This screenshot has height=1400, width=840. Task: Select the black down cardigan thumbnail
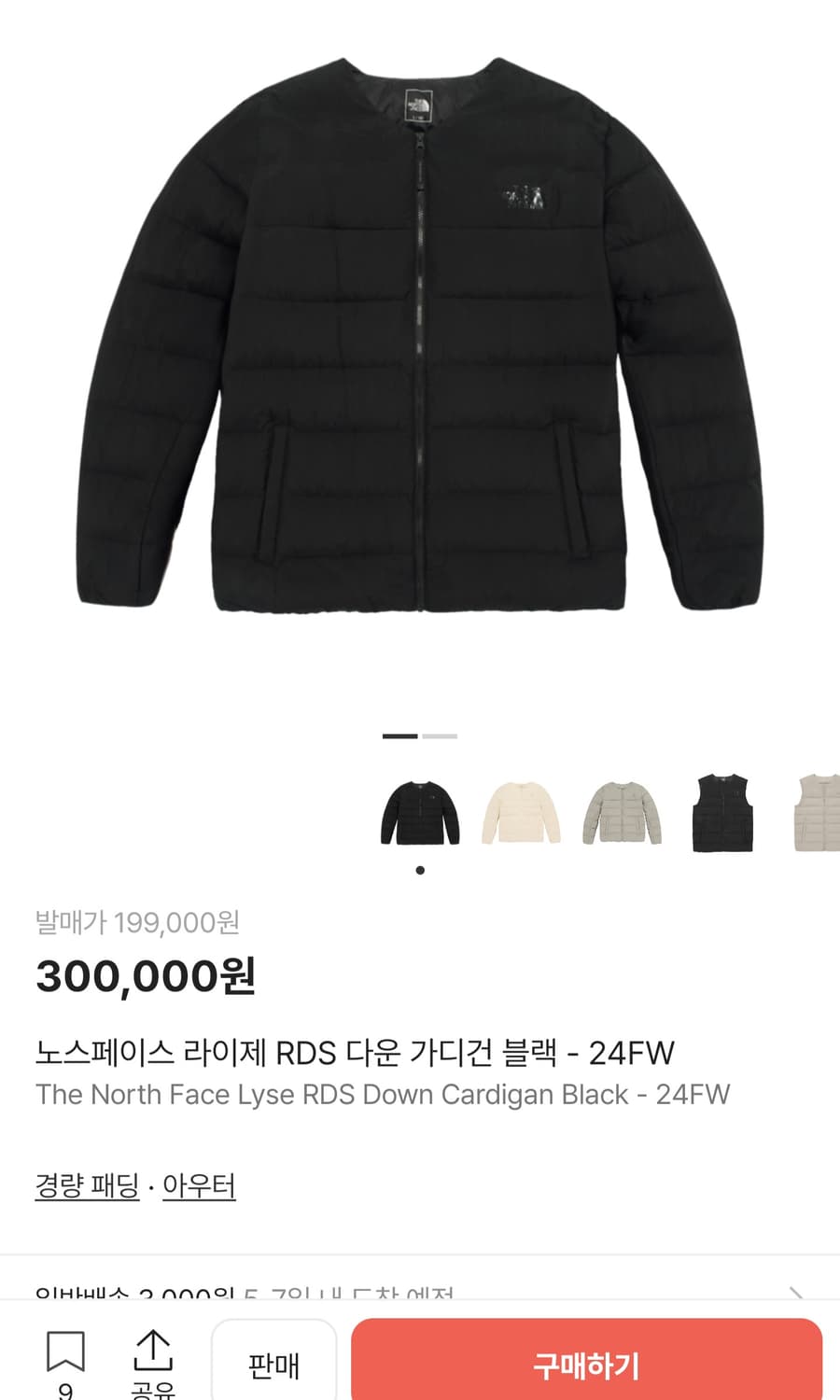[420, 811]
